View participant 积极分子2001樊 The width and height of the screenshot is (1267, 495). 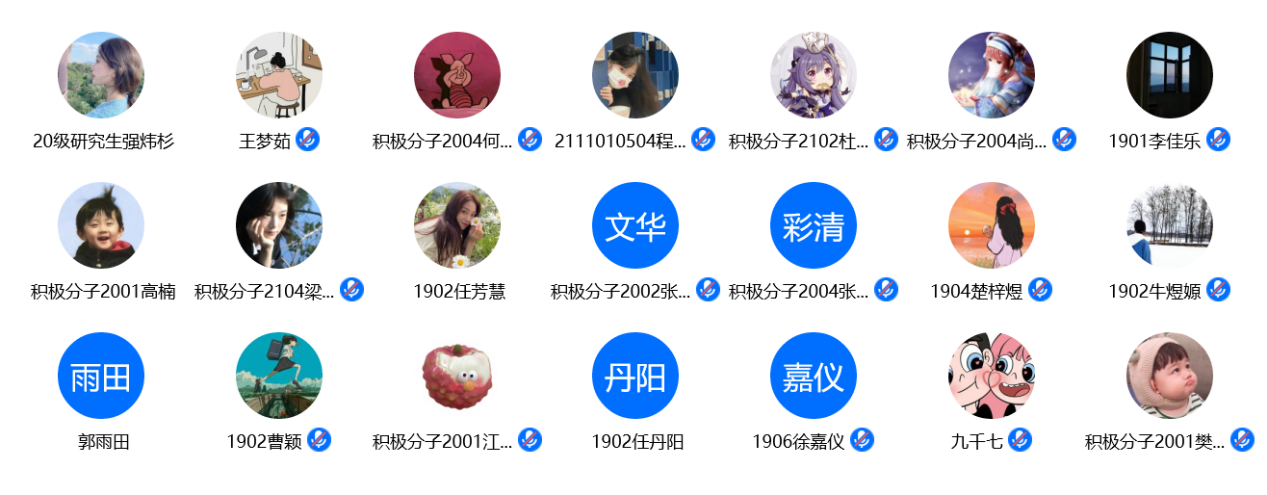1169,375
